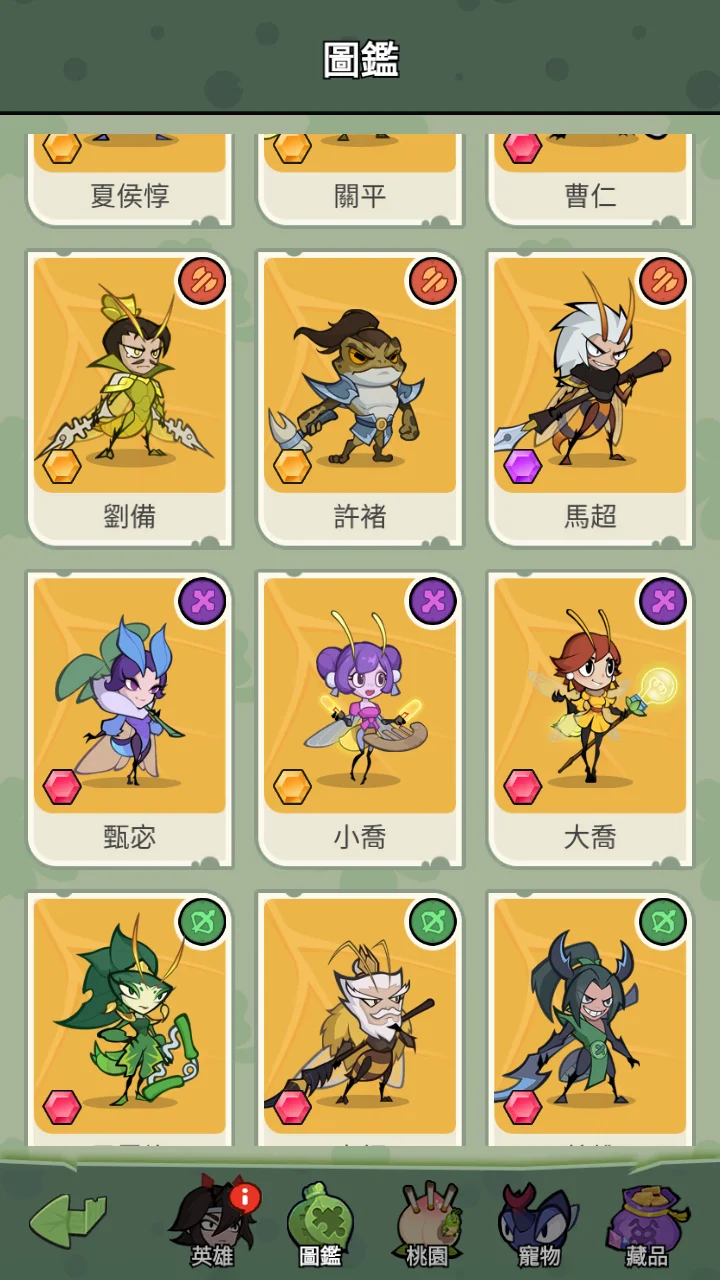This screenshot has width=720, height=1280.
Task: Tap the 大喬 hero card
Action: point(590,718)
